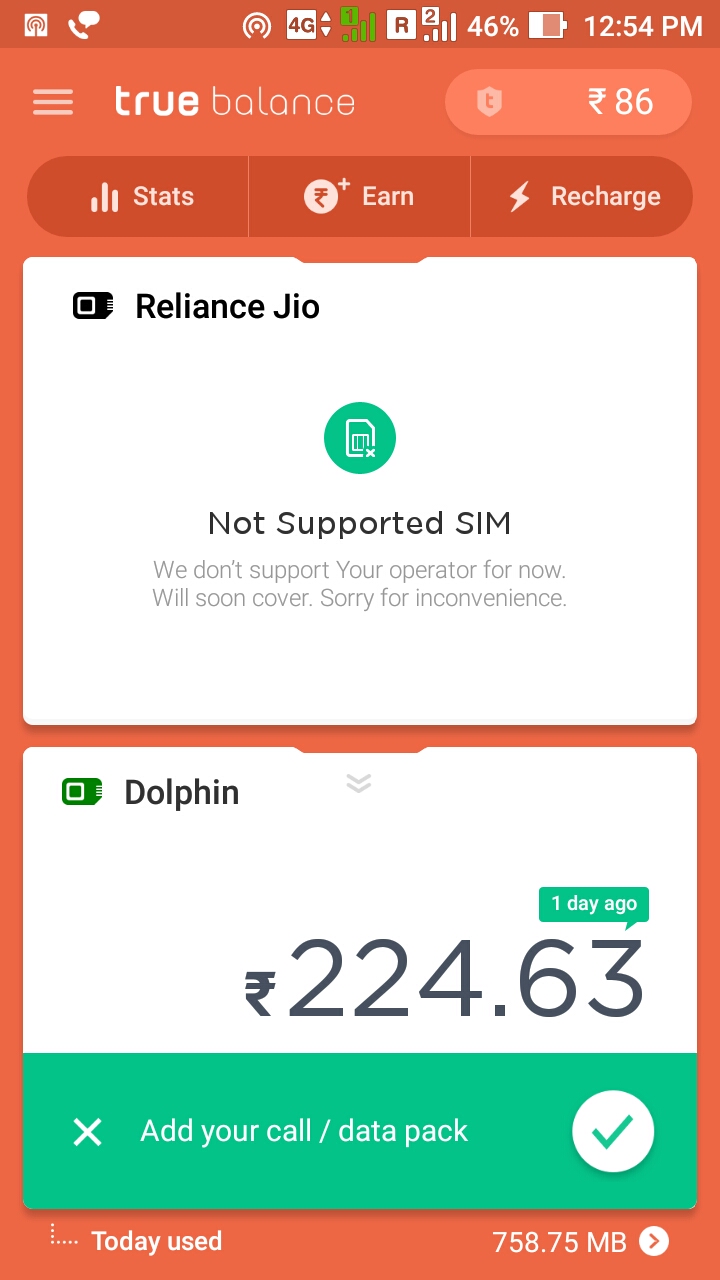Open the Earn section
Viewport: 720px width, 1280px height.
coord(359,197)
